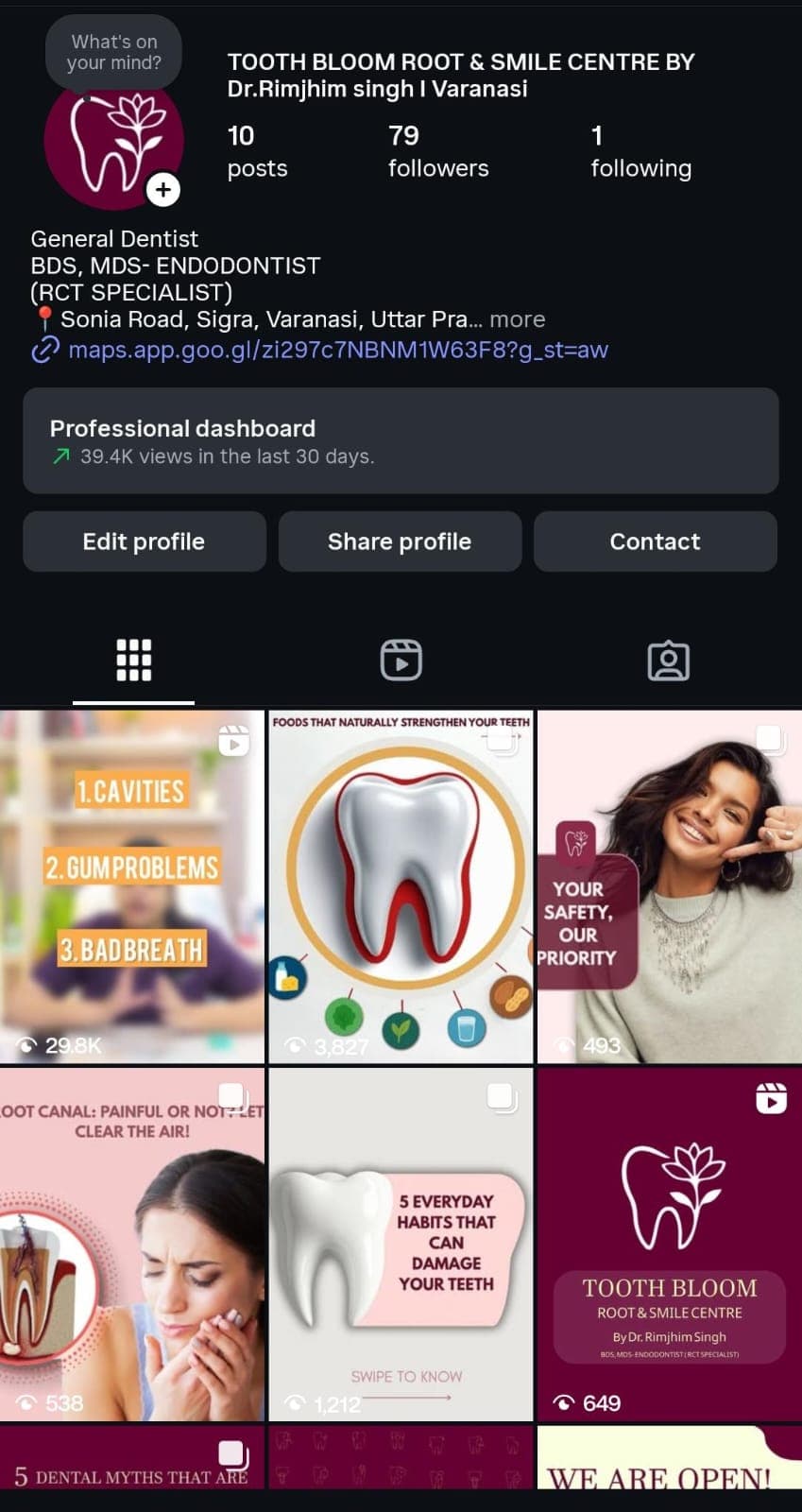The image size is (802, 1512).
Task: Tap the Contact button
Action: (655, 541)
